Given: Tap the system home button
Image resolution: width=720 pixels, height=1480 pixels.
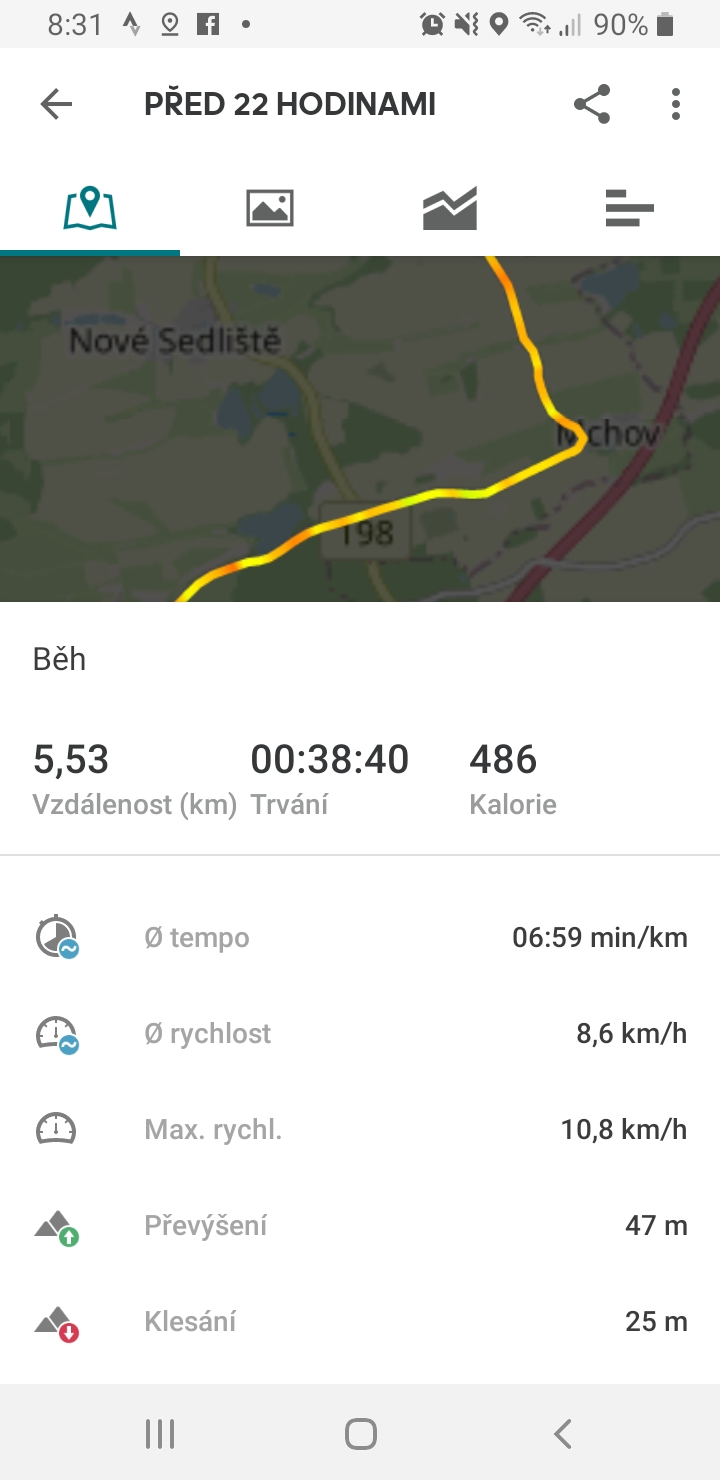Looking at the screenshot, I should (x=360, y=1434).
